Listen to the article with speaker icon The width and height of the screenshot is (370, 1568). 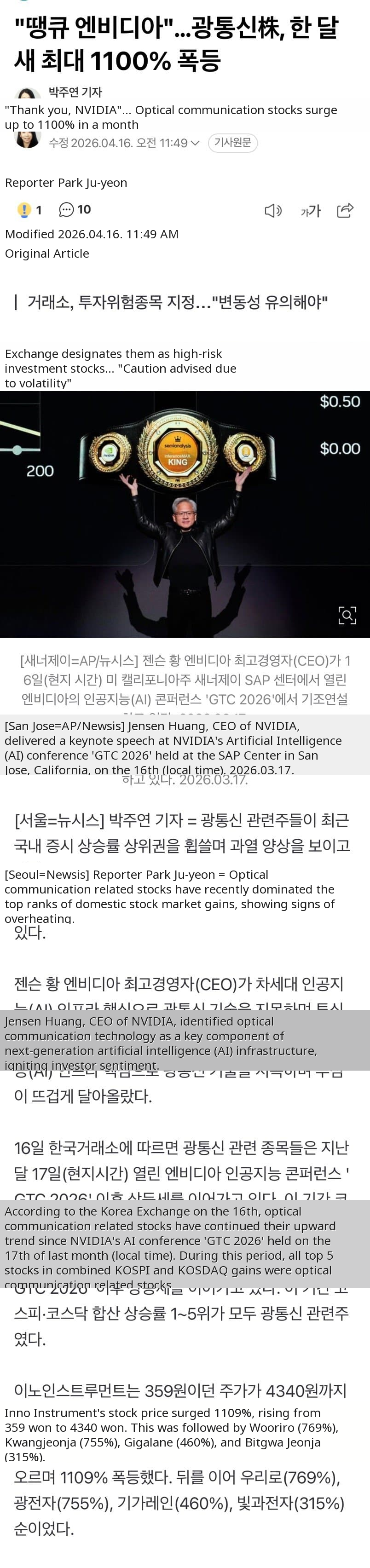click(x=273, y=211)
